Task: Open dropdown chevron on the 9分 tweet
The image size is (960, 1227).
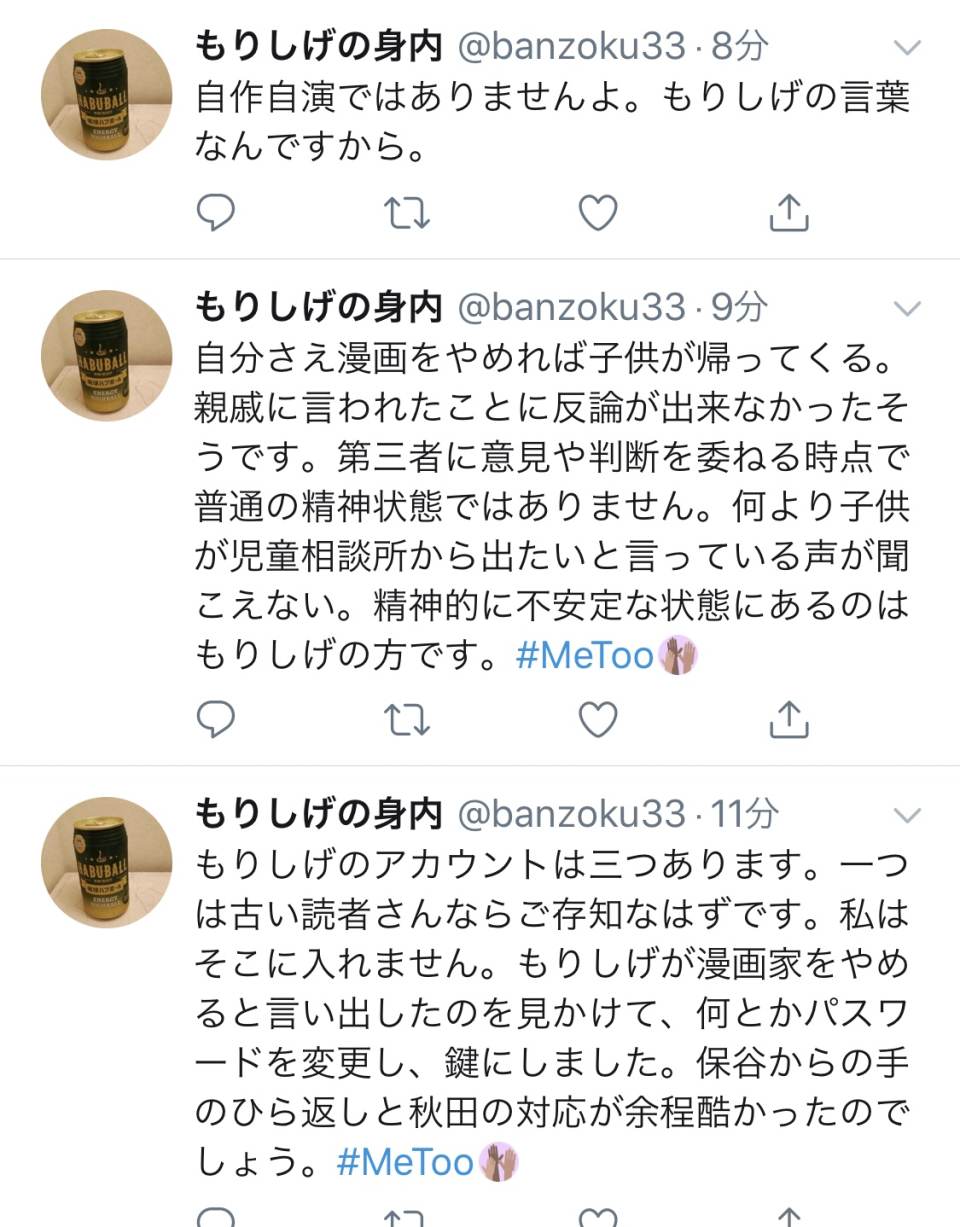Action: point(907,308)
